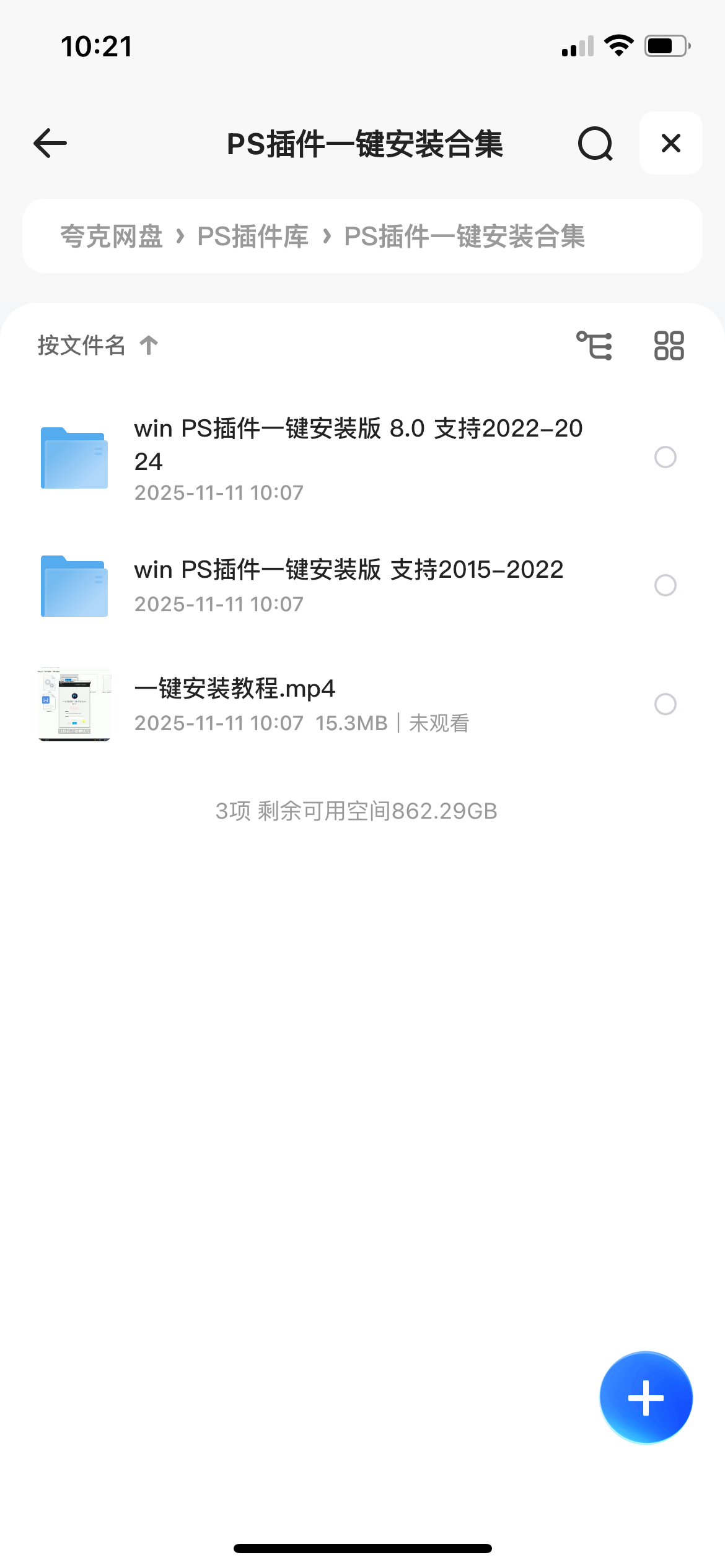The height and width of the screenshot is (1568, 725).
Task: Open folder 支持2015-2022
Action: [348, 570]
